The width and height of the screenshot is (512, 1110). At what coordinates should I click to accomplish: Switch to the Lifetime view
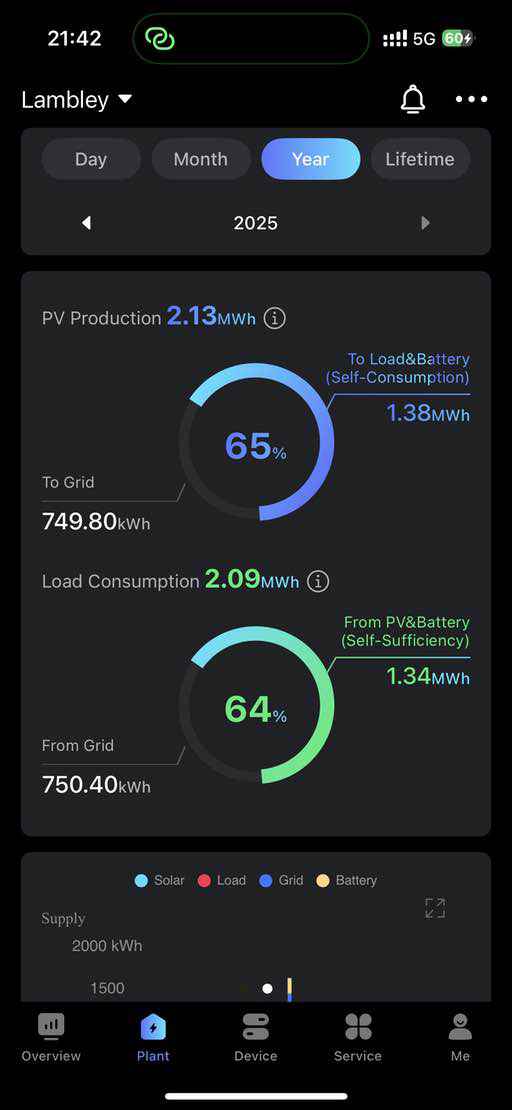[420, 159]
